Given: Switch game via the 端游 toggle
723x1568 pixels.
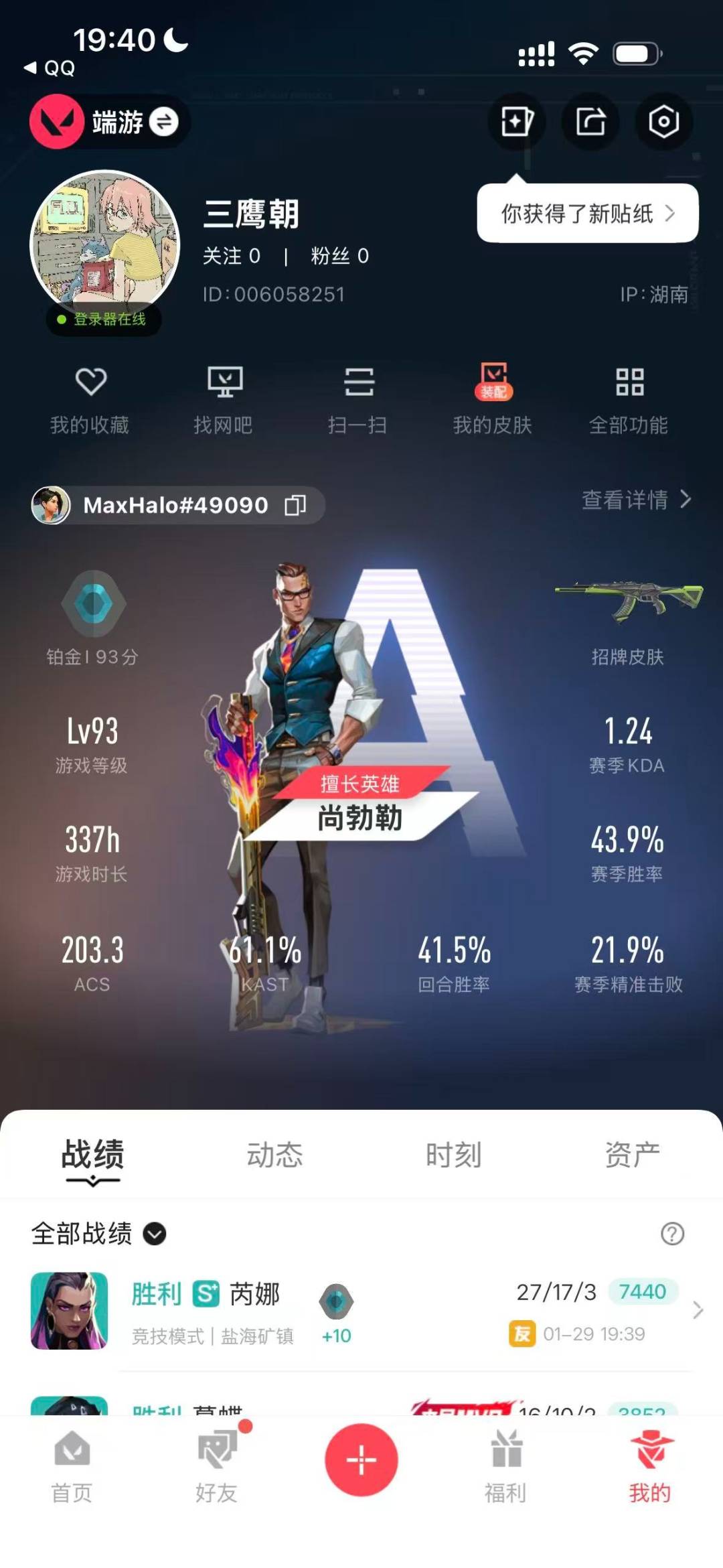Looking at the screenshot, I should (163, 122).
